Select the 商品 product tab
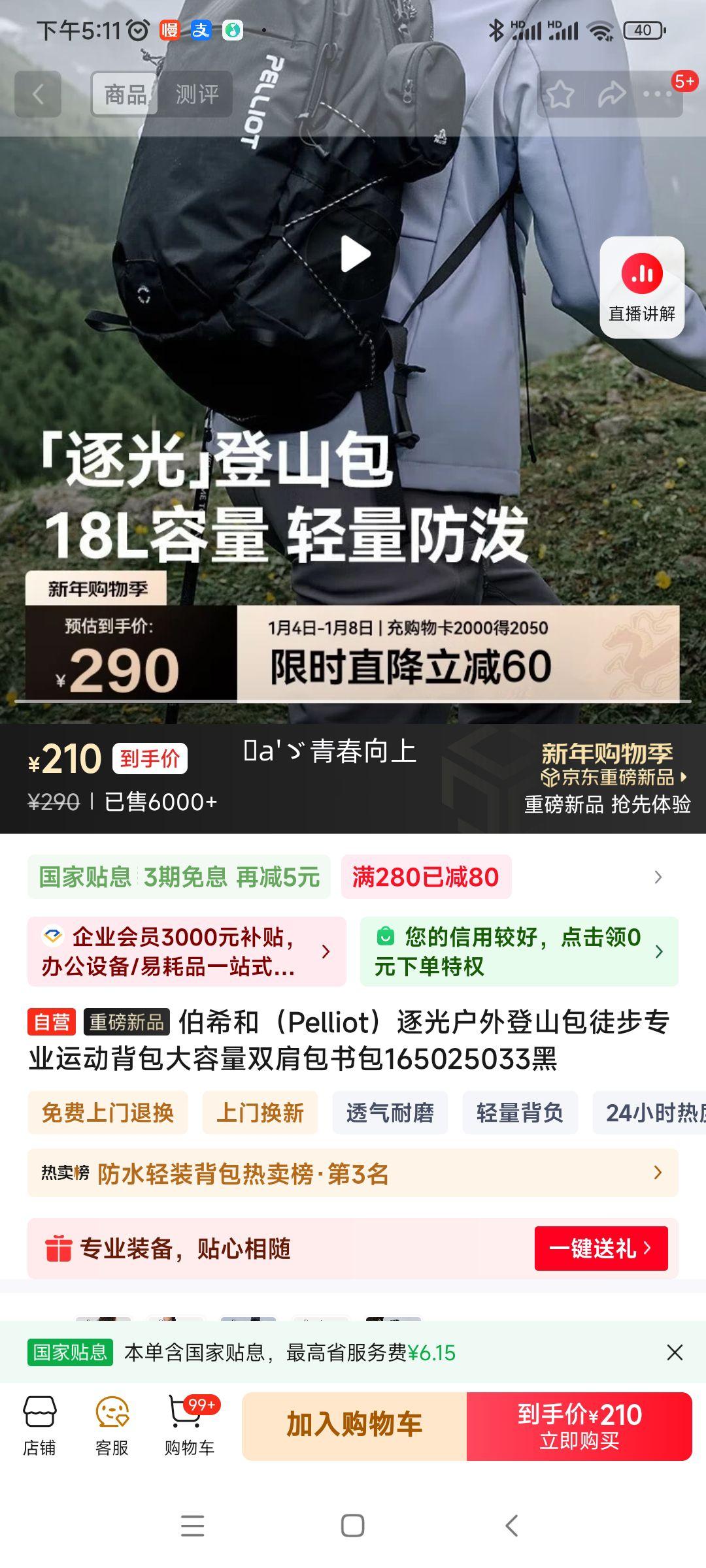Screen dimensions: 706x1568 [124, 93]
